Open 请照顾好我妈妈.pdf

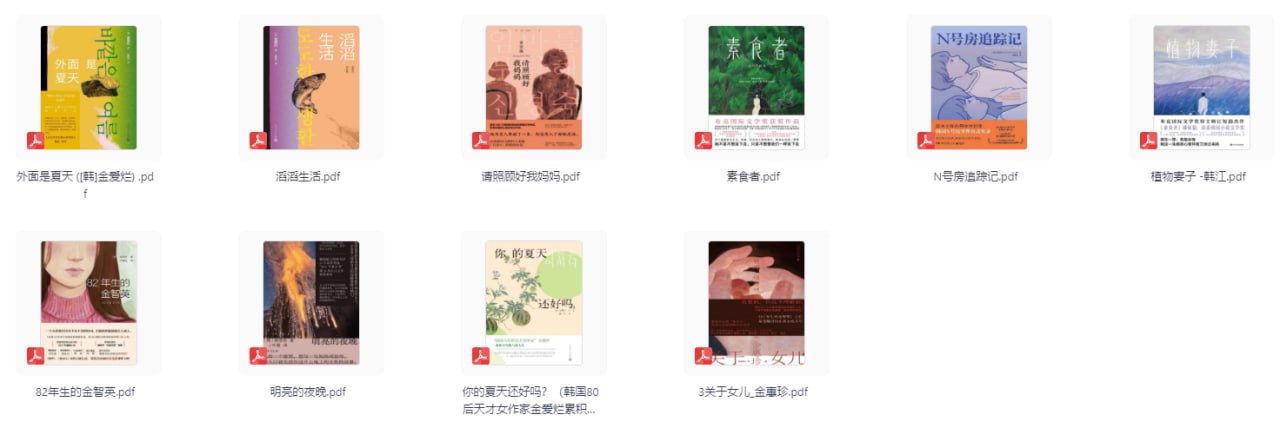coord(533,88)
